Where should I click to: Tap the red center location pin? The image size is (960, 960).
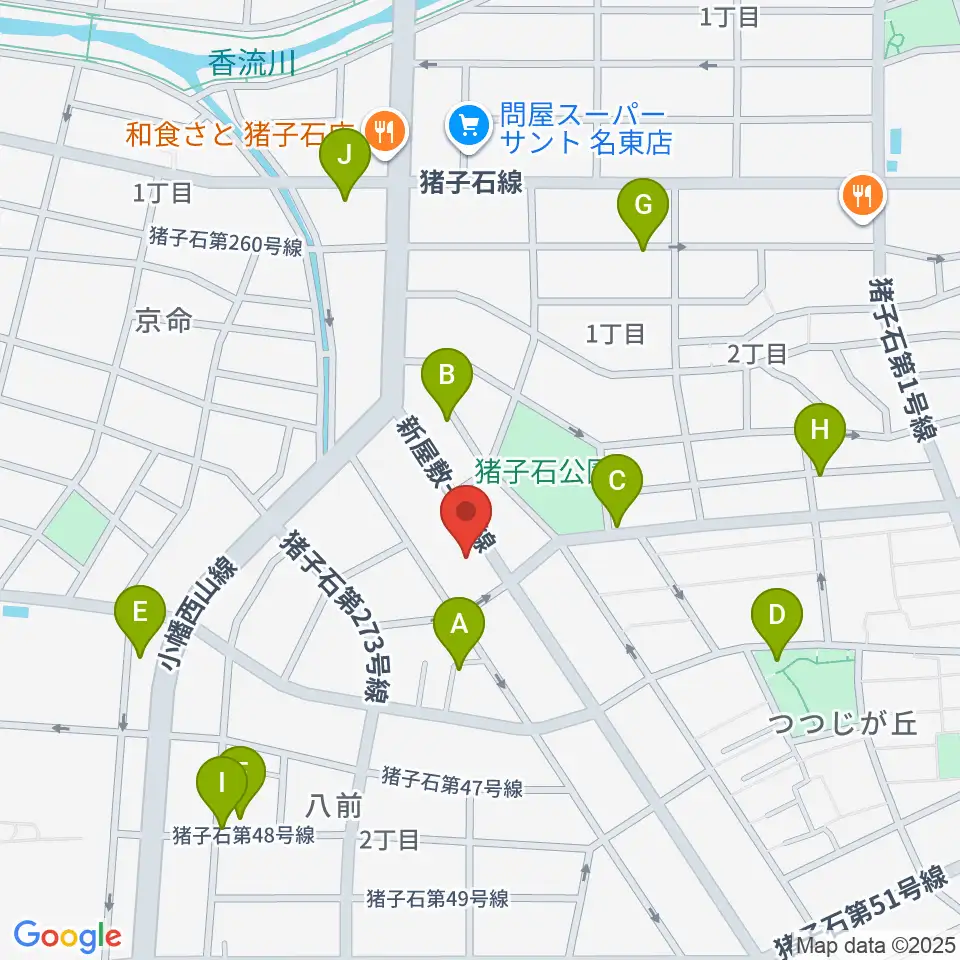click(467, 519)
